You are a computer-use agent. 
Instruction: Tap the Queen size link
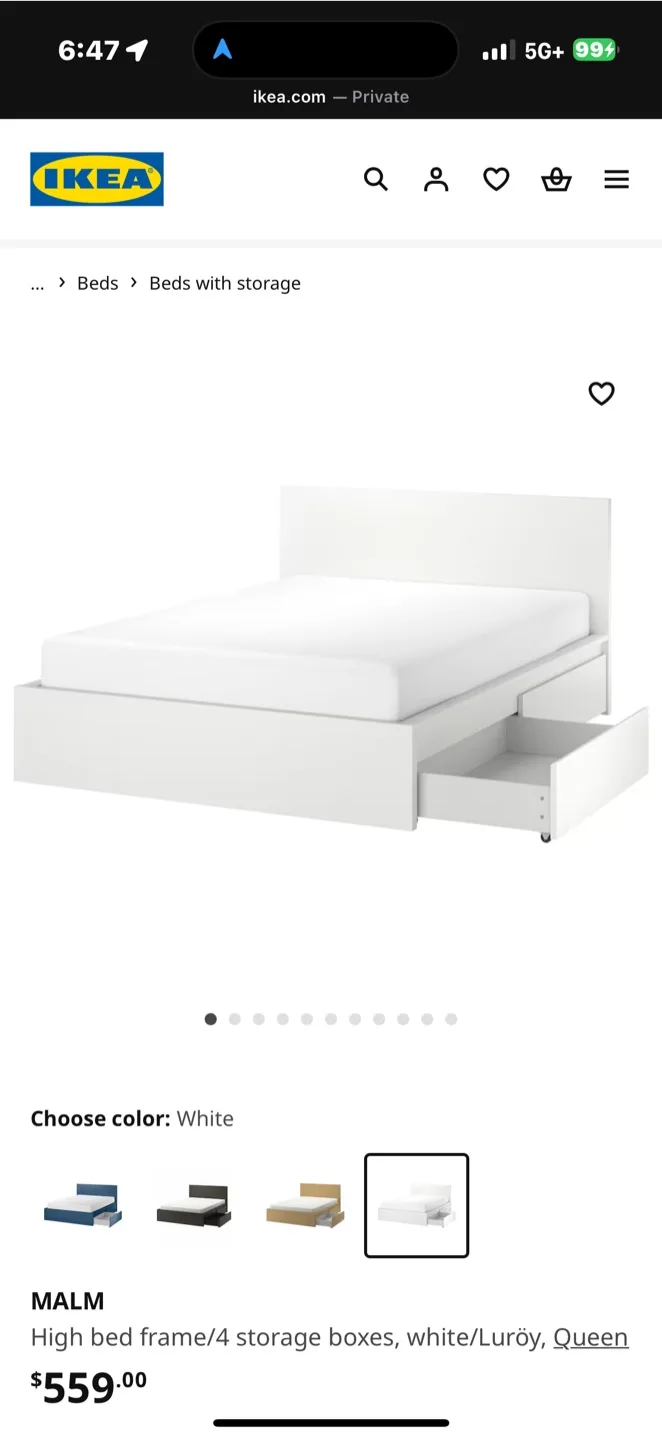(x=590, y=1337)
